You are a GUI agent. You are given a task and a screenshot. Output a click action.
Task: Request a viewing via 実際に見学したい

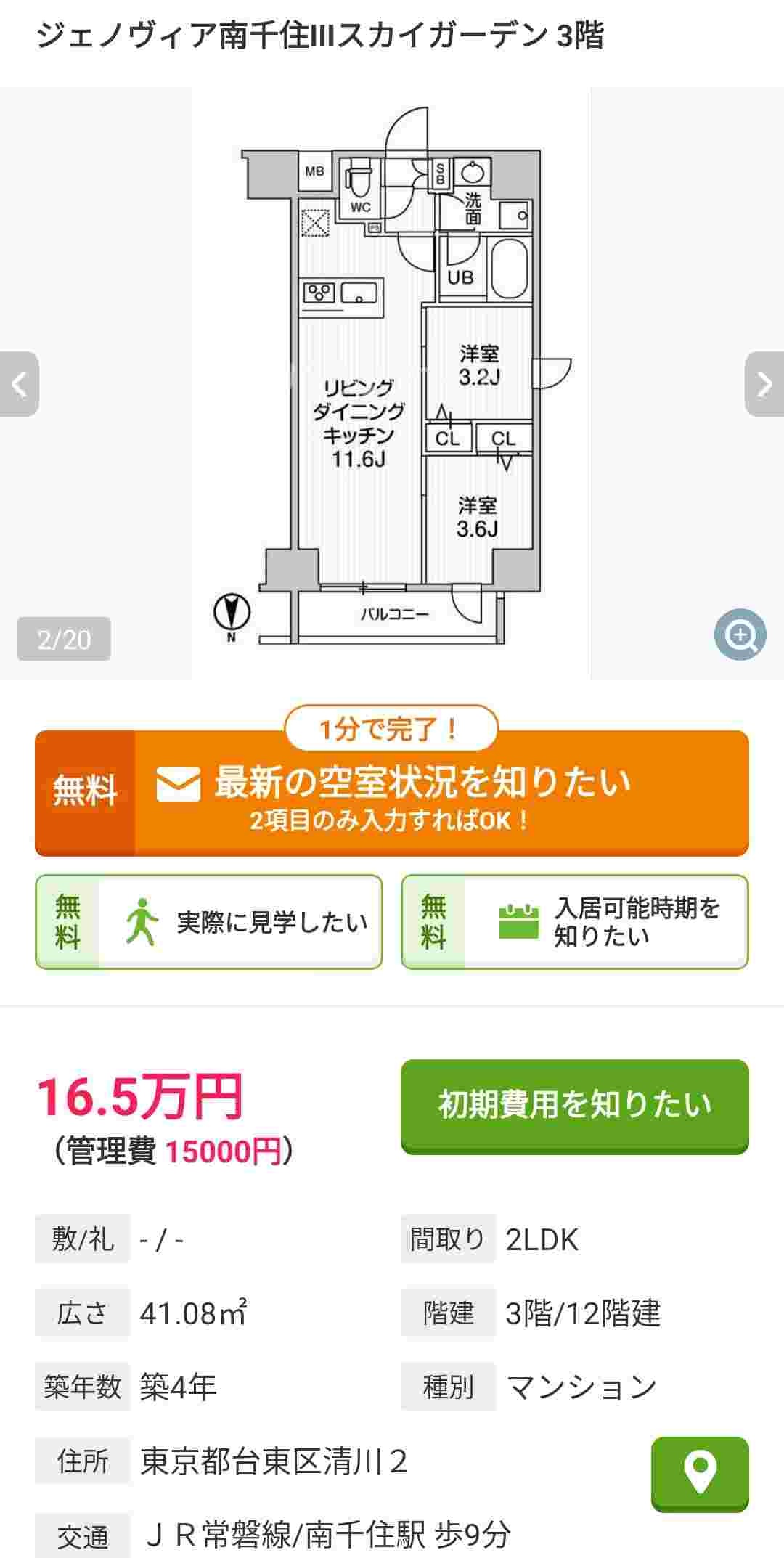point(209,922)
